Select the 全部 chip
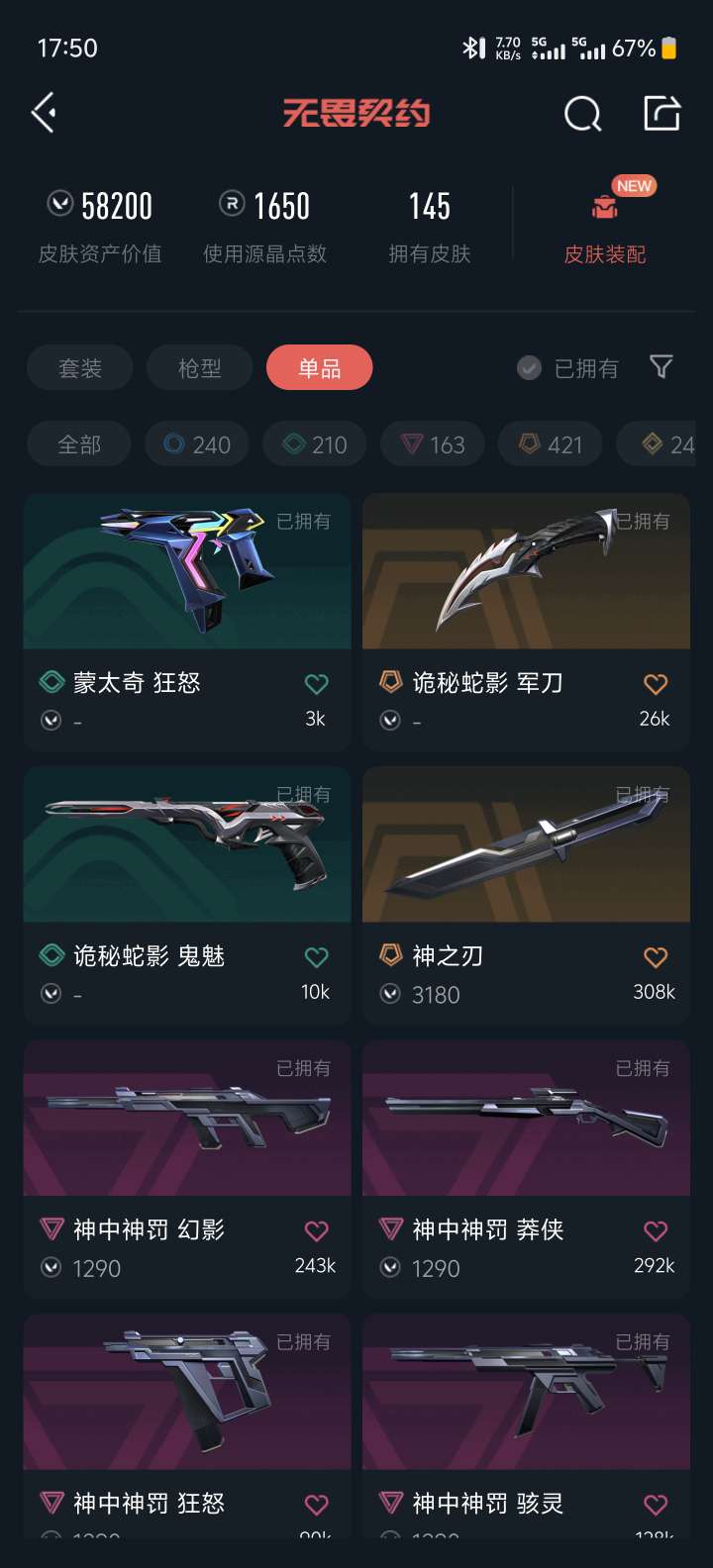Screen dimensions: 713x1568 (79, 444)
